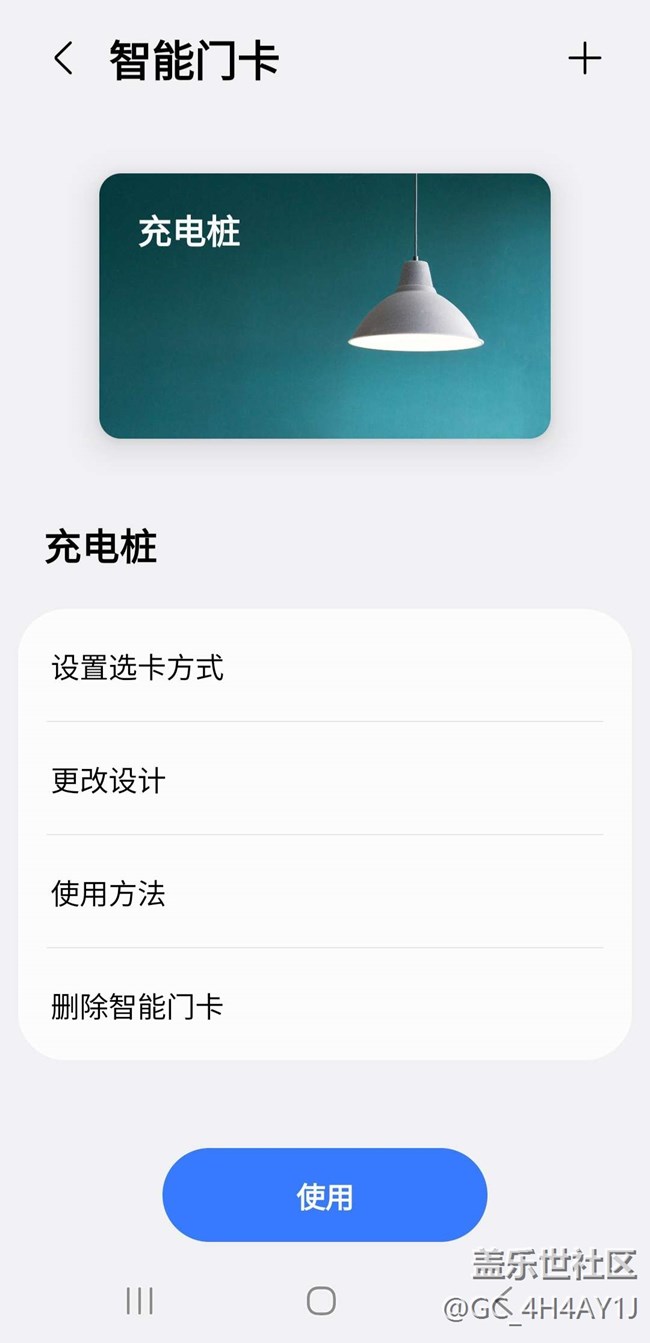Open 设置选卡方式 settings
The image size is (650, 1343).
[324, 667]
